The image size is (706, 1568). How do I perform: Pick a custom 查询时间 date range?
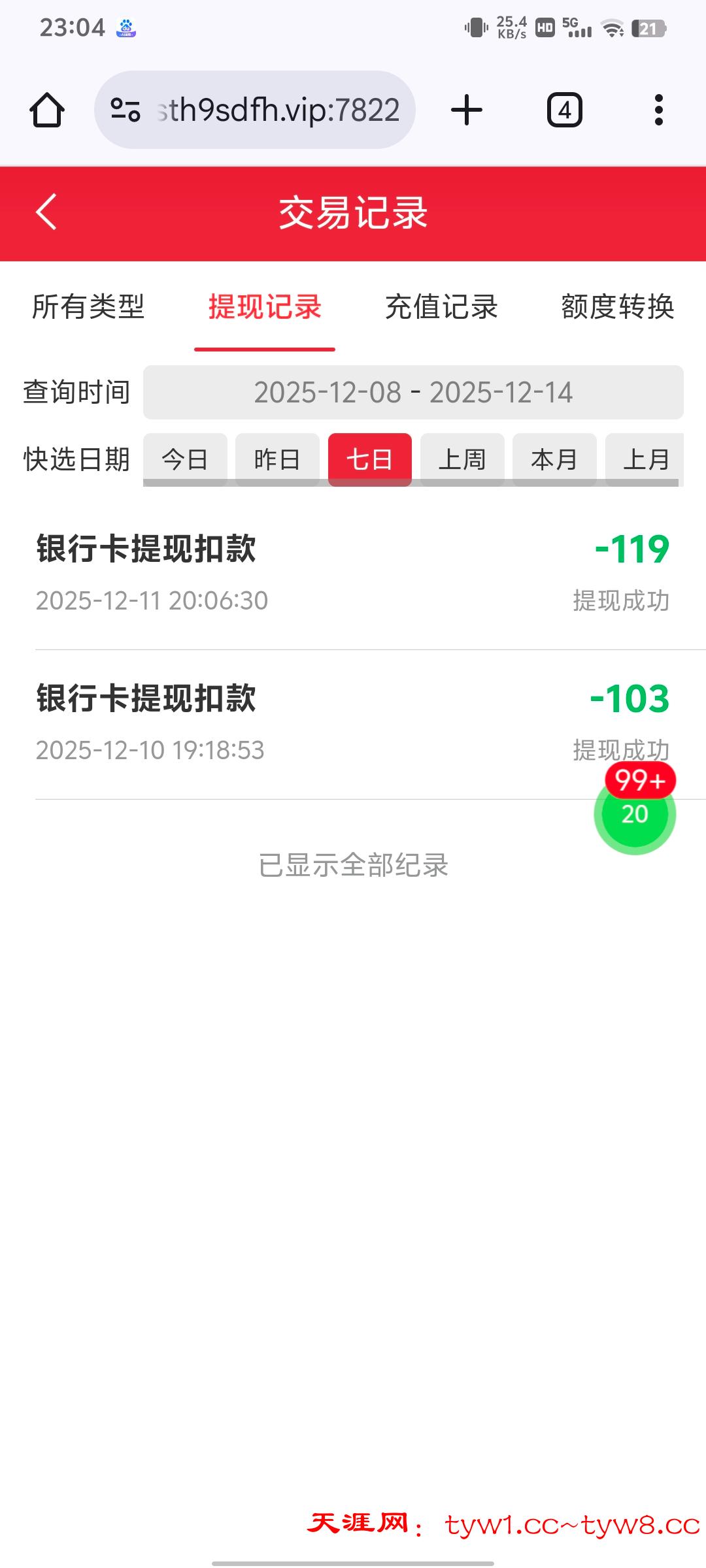point(413,393)
